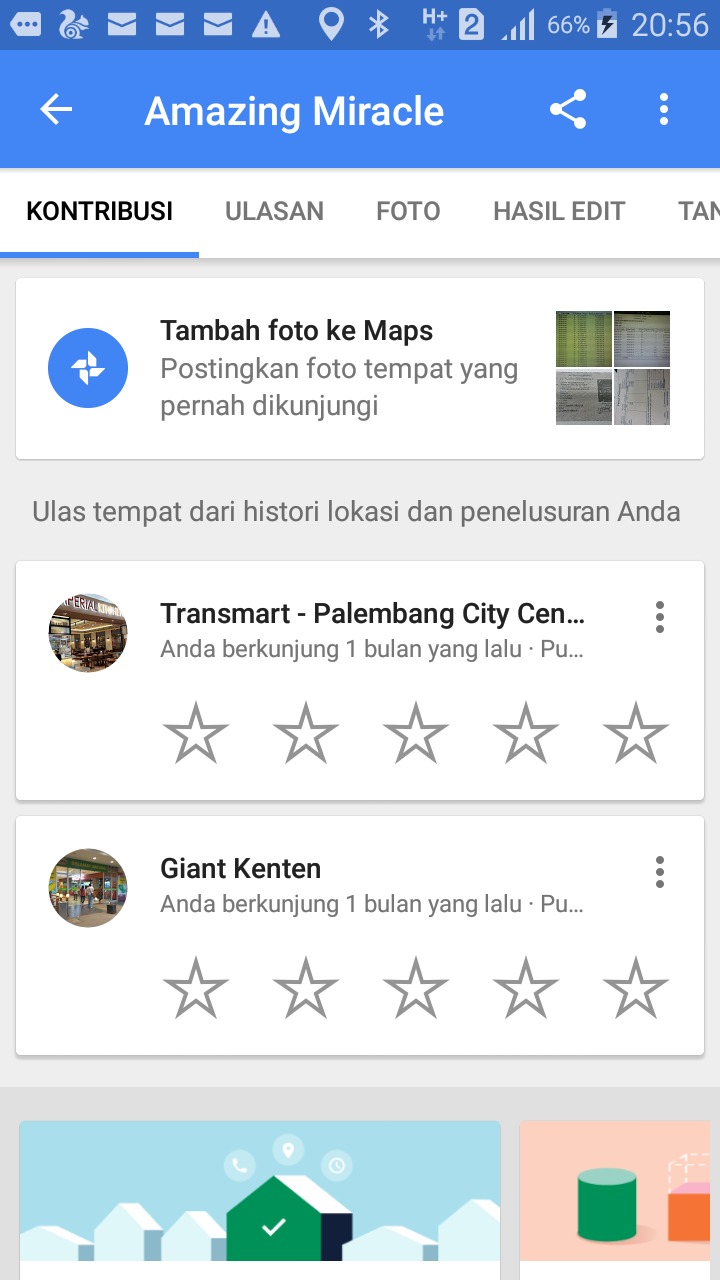Switch to the Ulasan tab
Viewport: 720px width, 1280px height.
pos(274,211)
